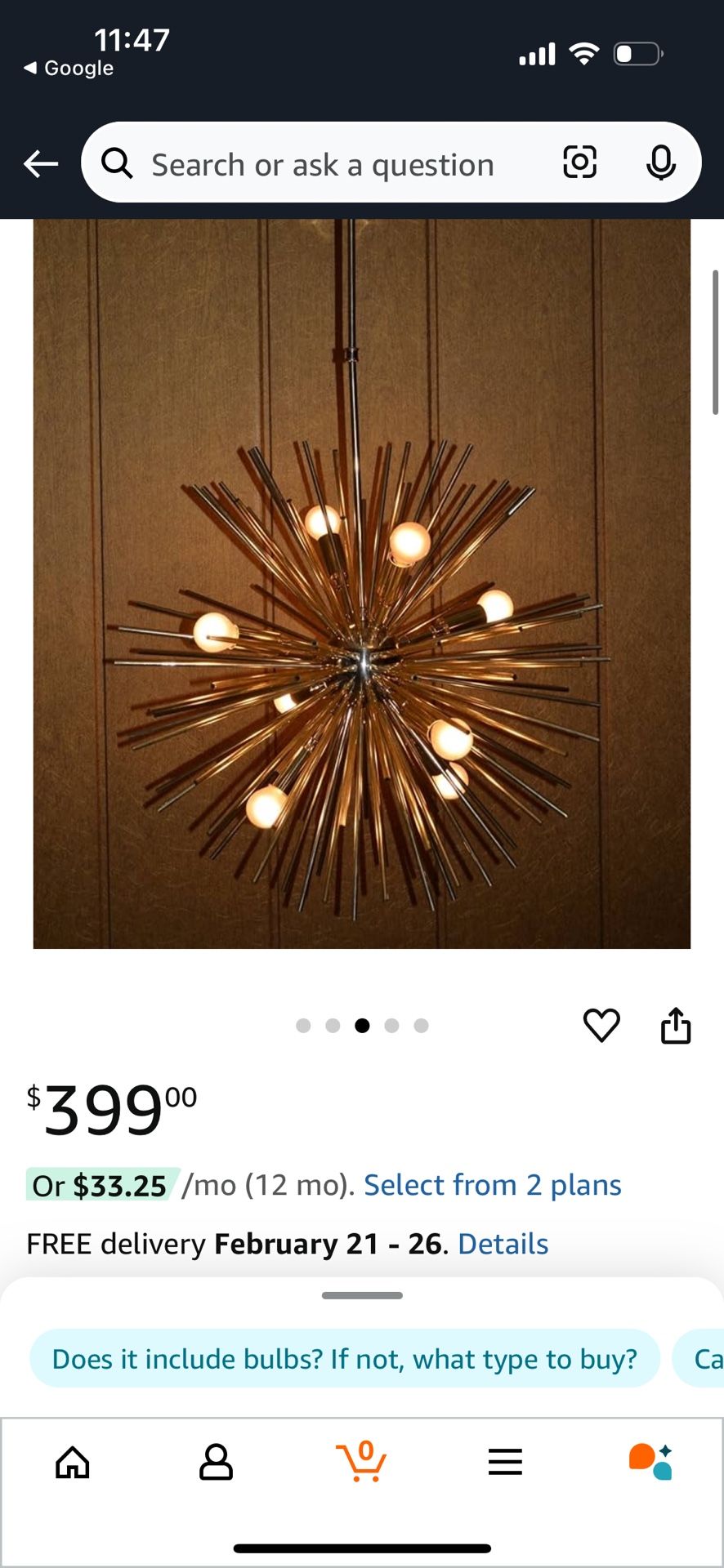Share this chandelier listing

677,1026
